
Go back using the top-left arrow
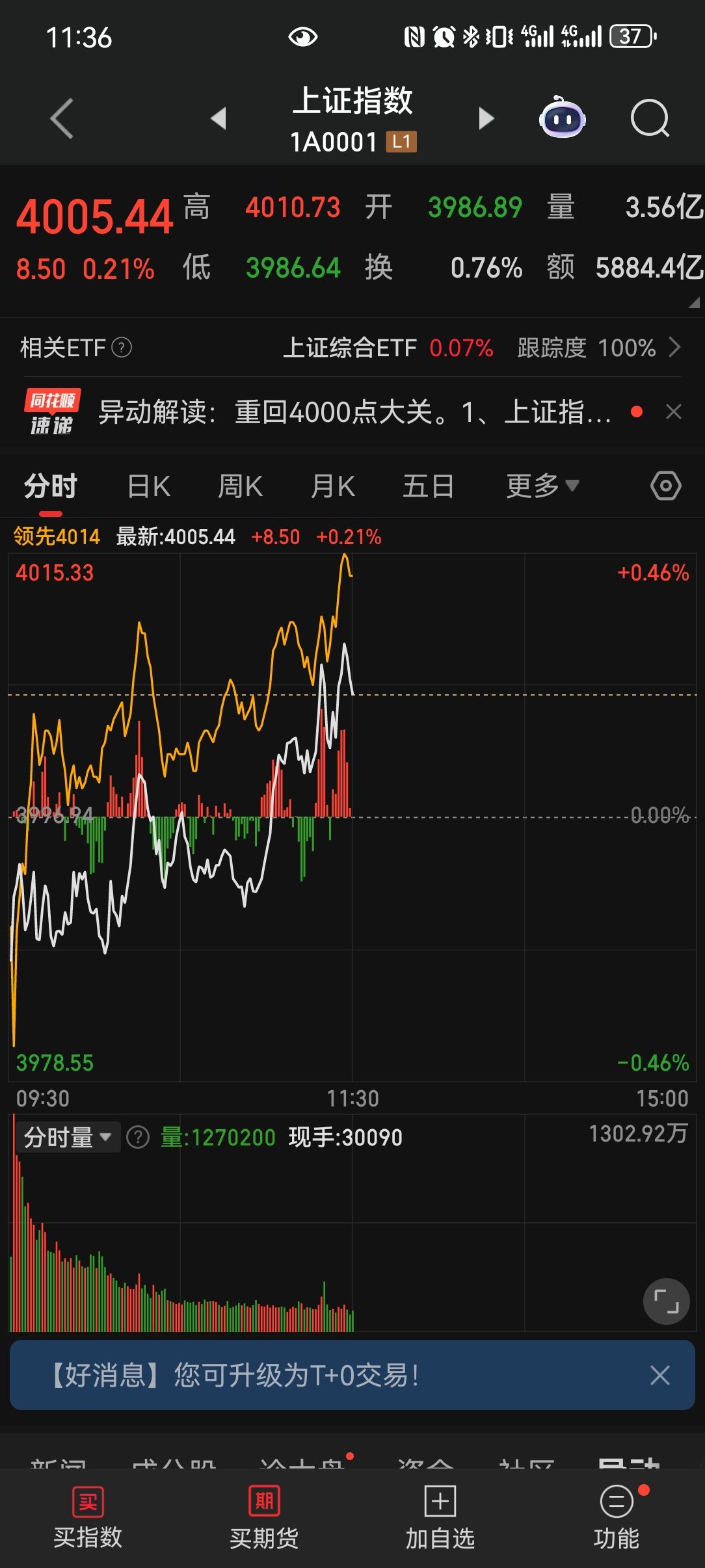click(62, 118)
